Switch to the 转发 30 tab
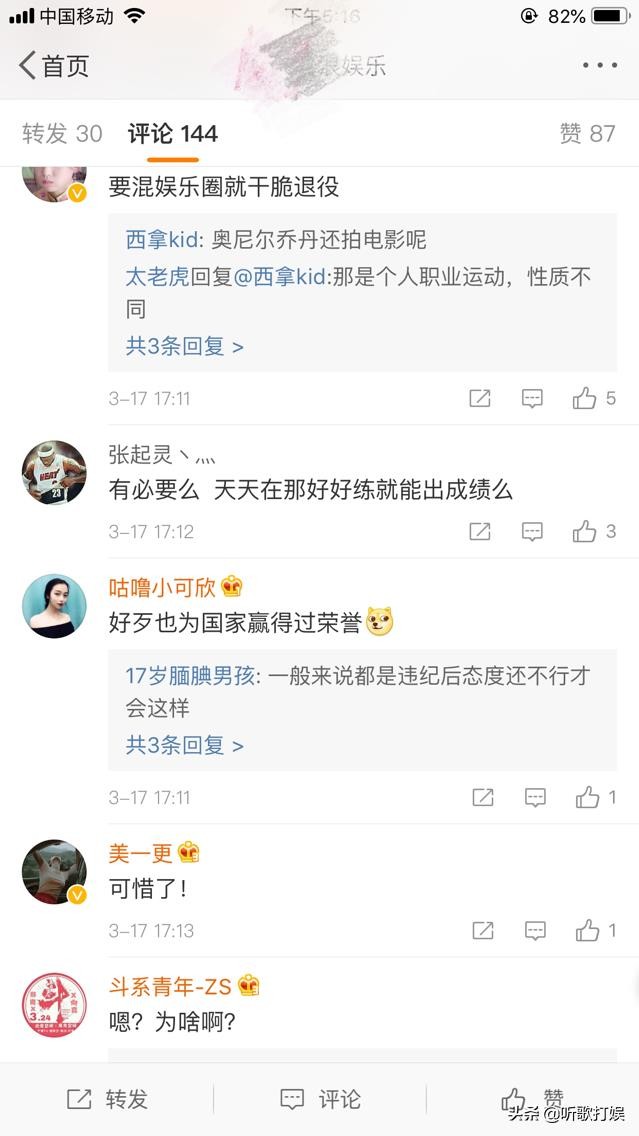Viewport: 639px width, 1136px height. click(x=62, y=134)
